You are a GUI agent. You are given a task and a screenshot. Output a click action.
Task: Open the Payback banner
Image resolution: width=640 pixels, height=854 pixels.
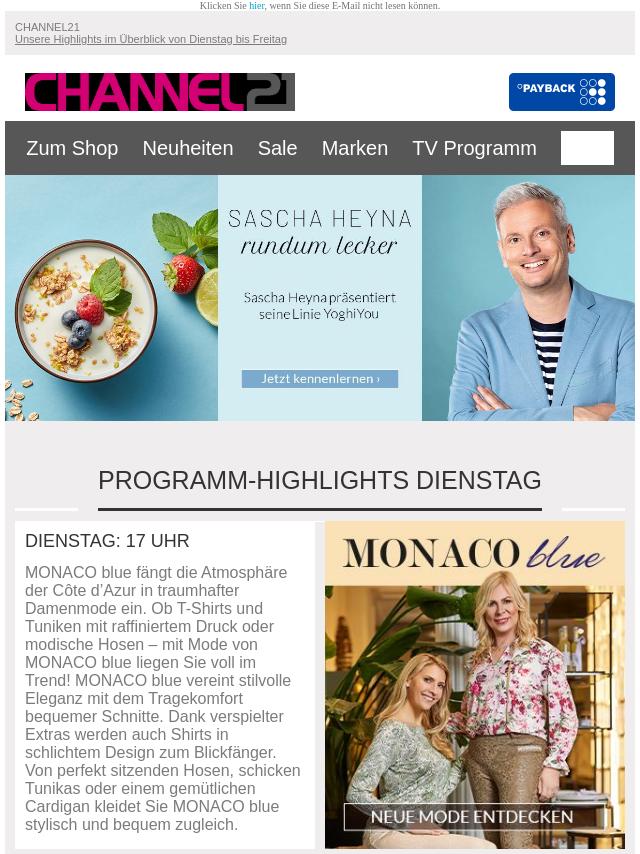561,92
